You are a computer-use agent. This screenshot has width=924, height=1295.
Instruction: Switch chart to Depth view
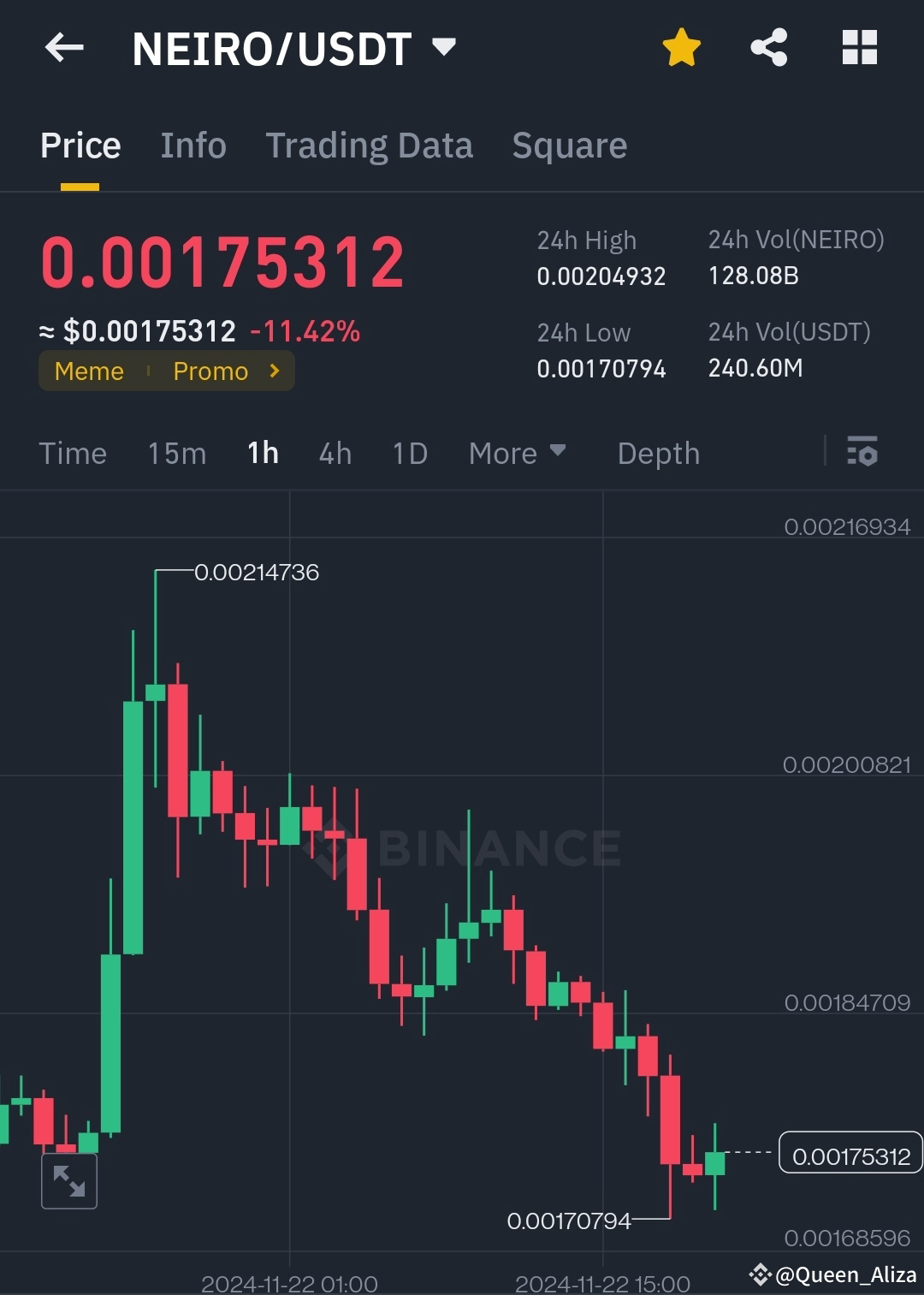[658, 453]
